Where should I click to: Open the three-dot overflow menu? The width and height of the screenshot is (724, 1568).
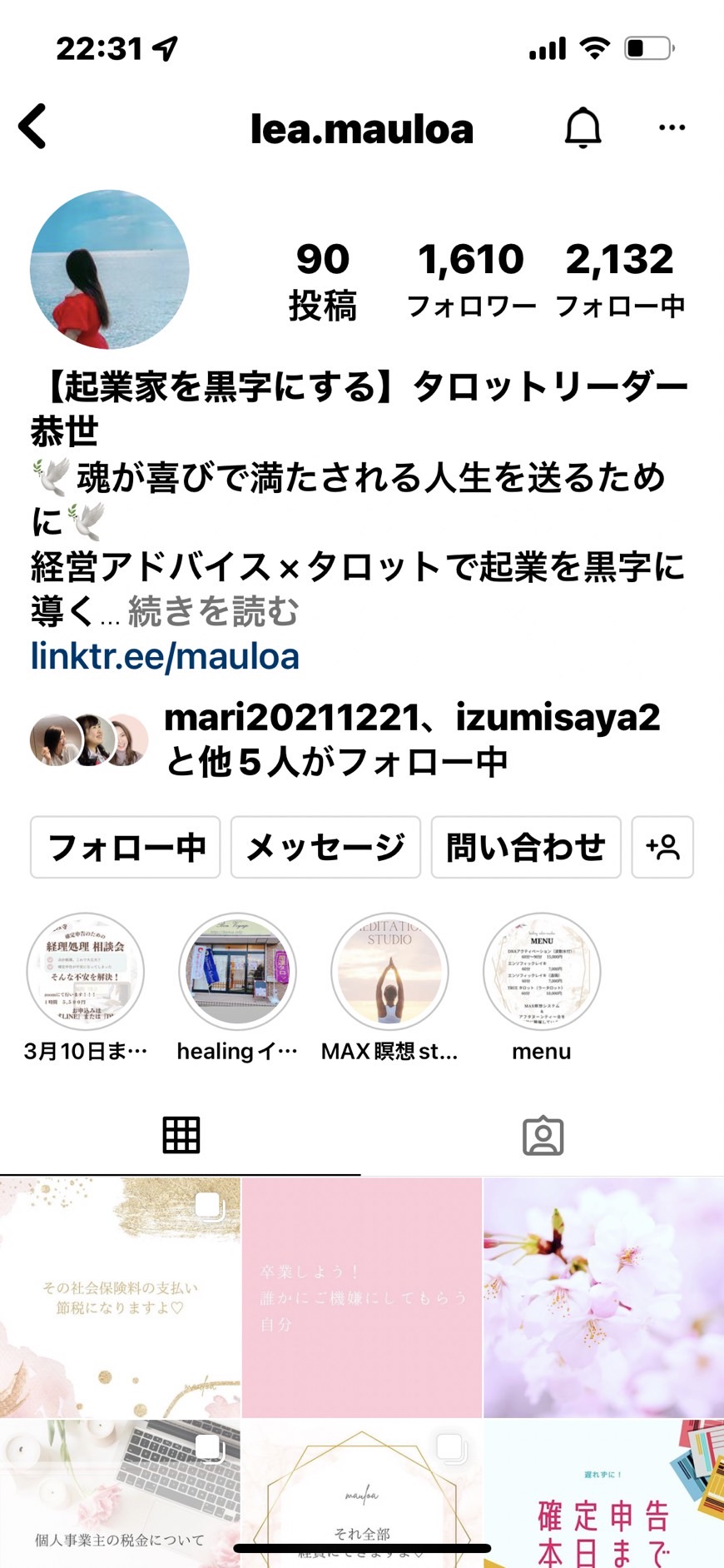tap(672, 127)
